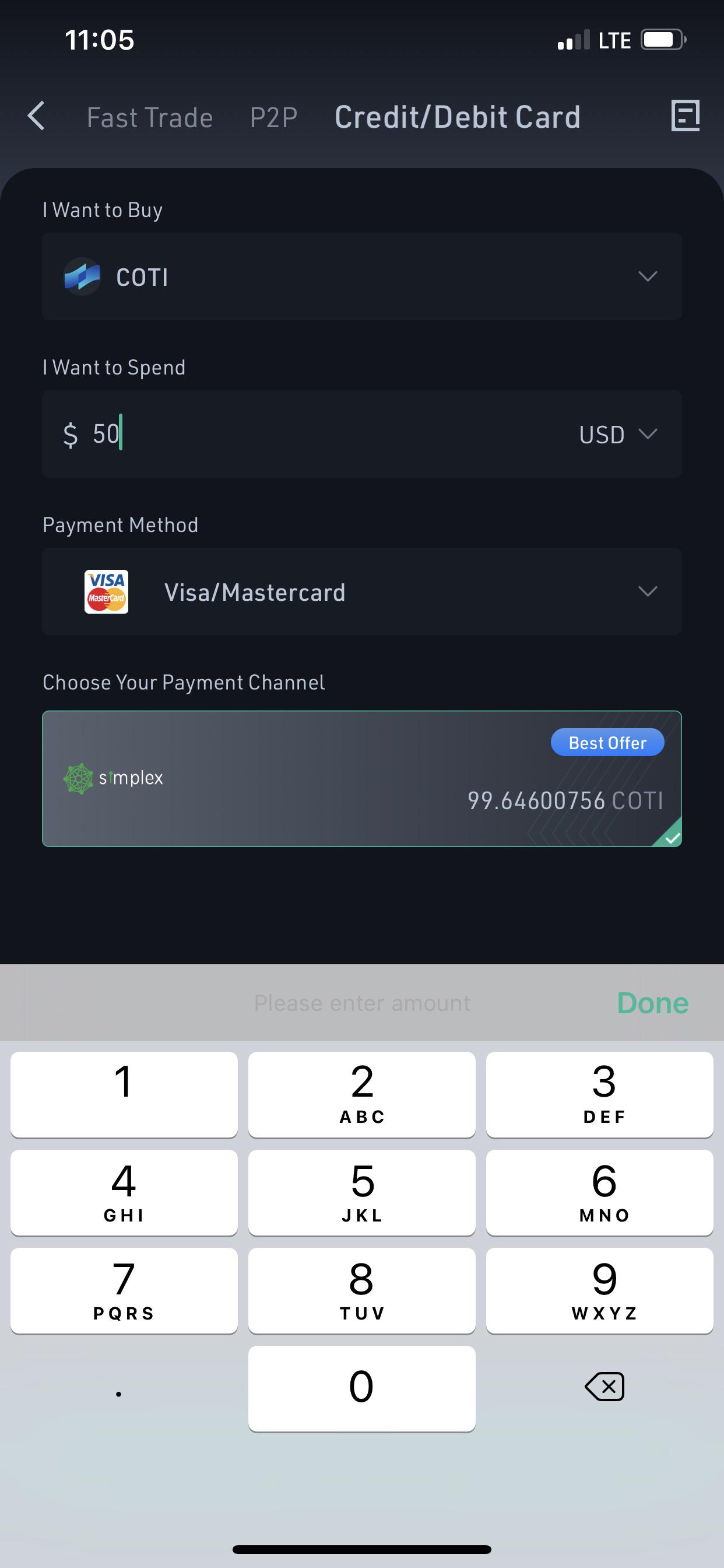Open the P2P tab
The height and width of the screenshot is (1568, 724).
(x=273, y=117)
